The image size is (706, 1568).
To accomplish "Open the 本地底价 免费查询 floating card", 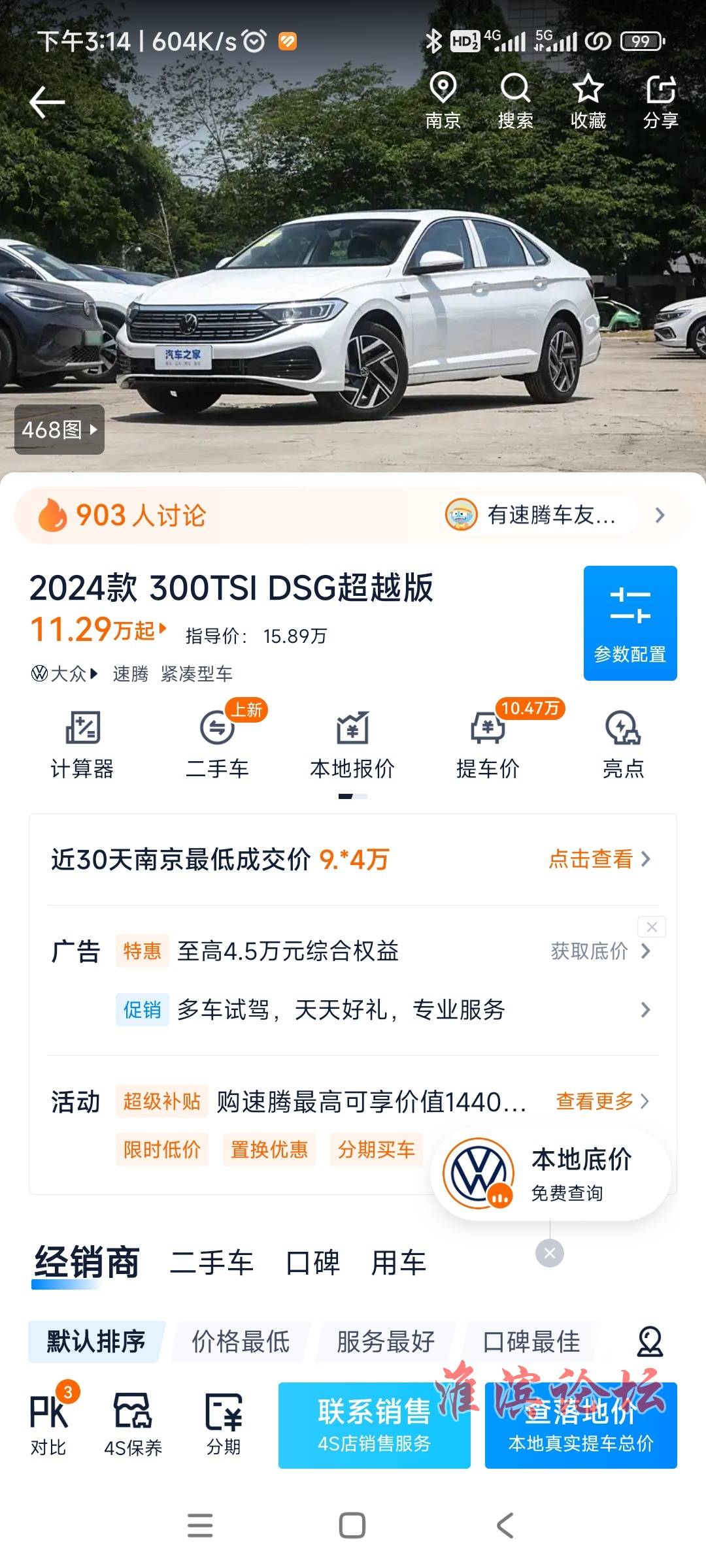I will click(550, 1175).
